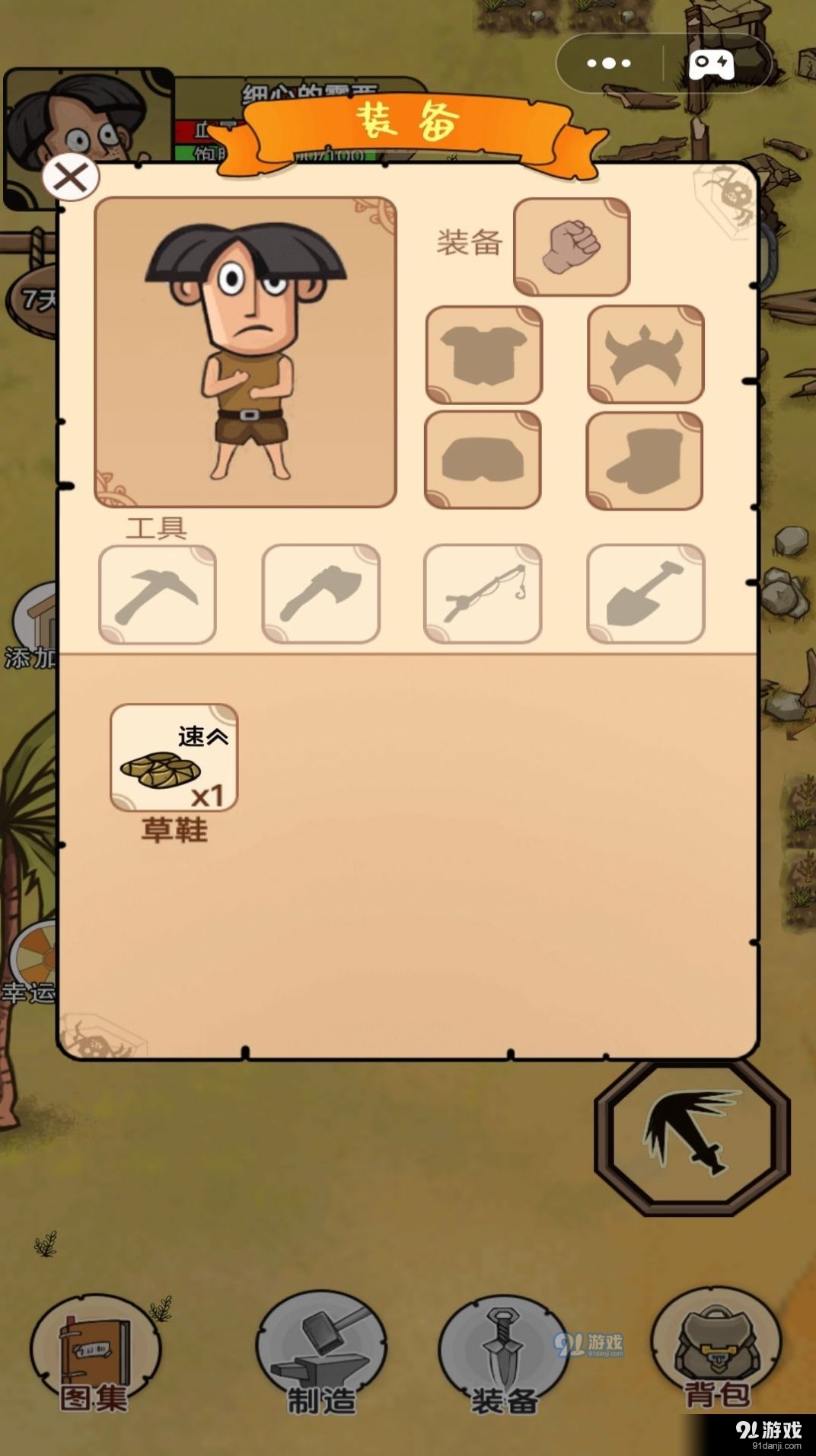Equip the 草鞋 straw sandals item
816x1456 pixels.
(174, 758)
